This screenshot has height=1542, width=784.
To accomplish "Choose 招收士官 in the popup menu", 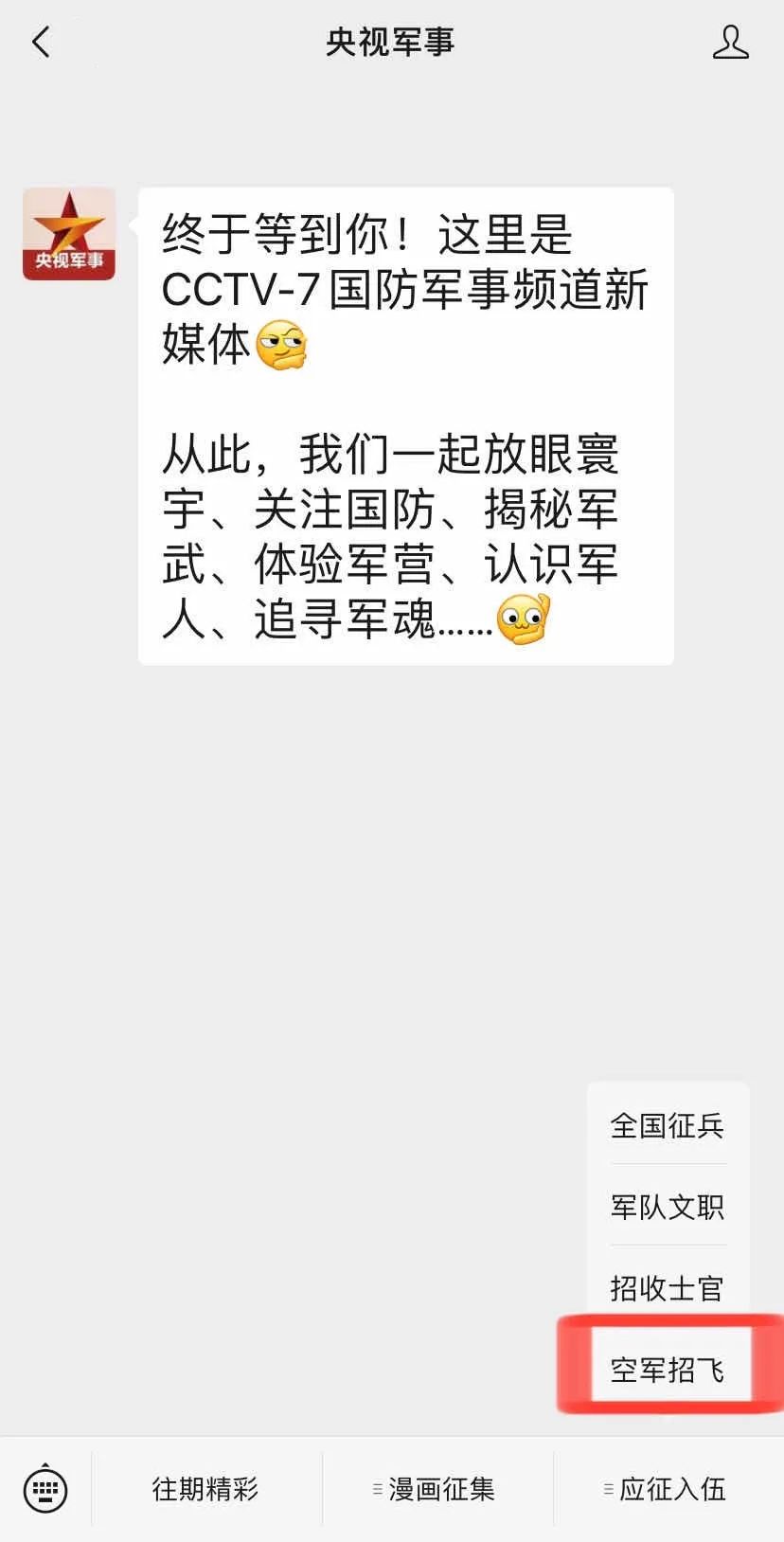I will [x=668, y=1288].
